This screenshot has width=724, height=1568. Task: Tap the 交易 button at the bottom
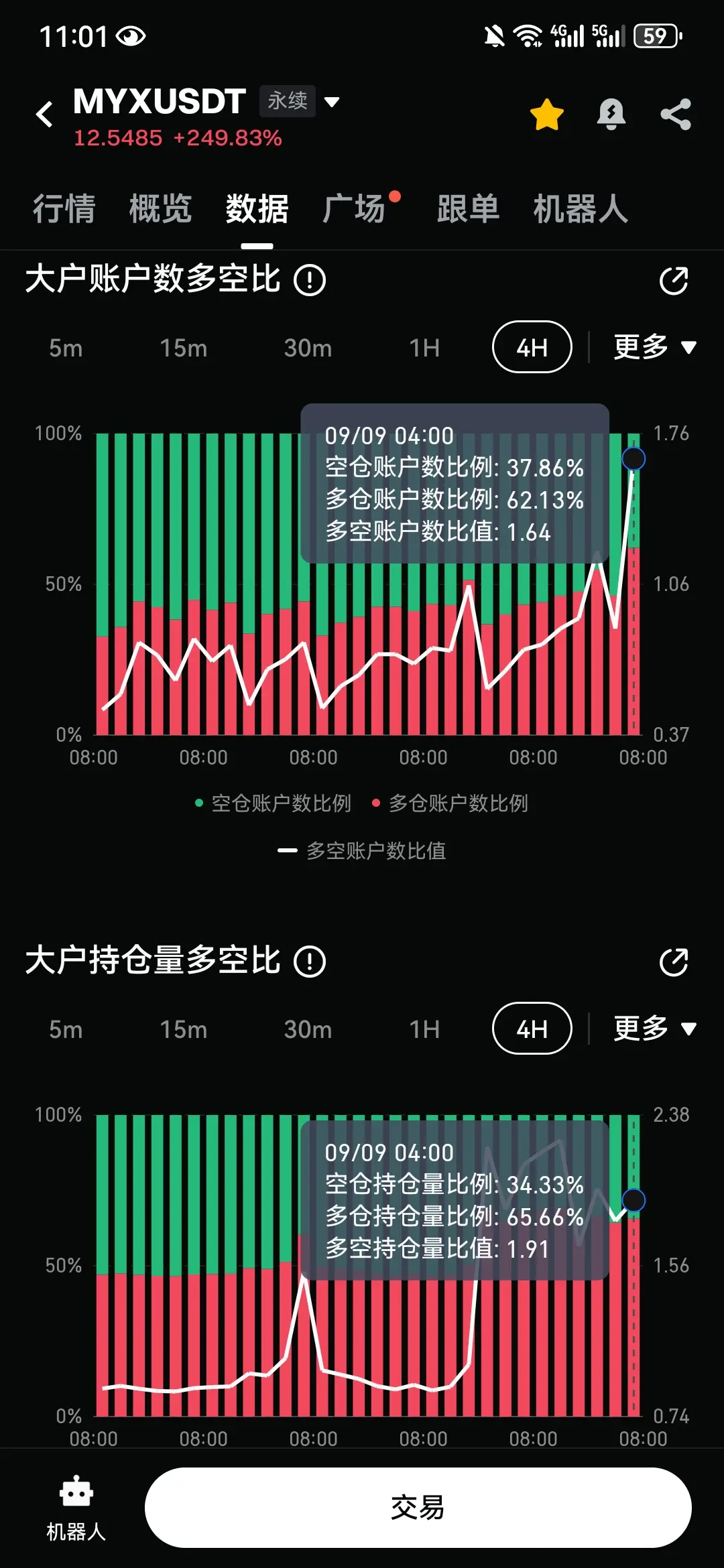coord(416,1508)
